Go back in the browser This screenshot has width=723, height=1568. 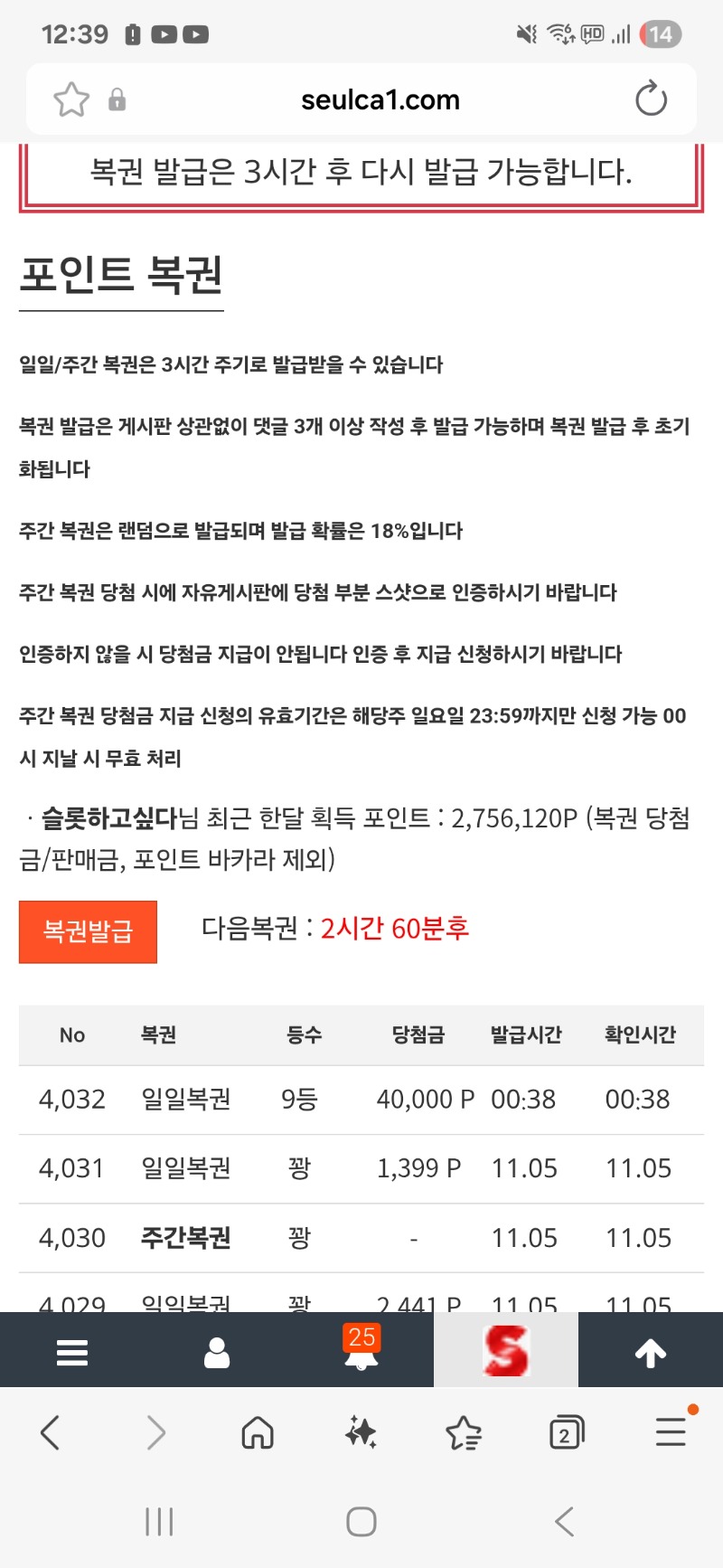tap(51, 1432)
